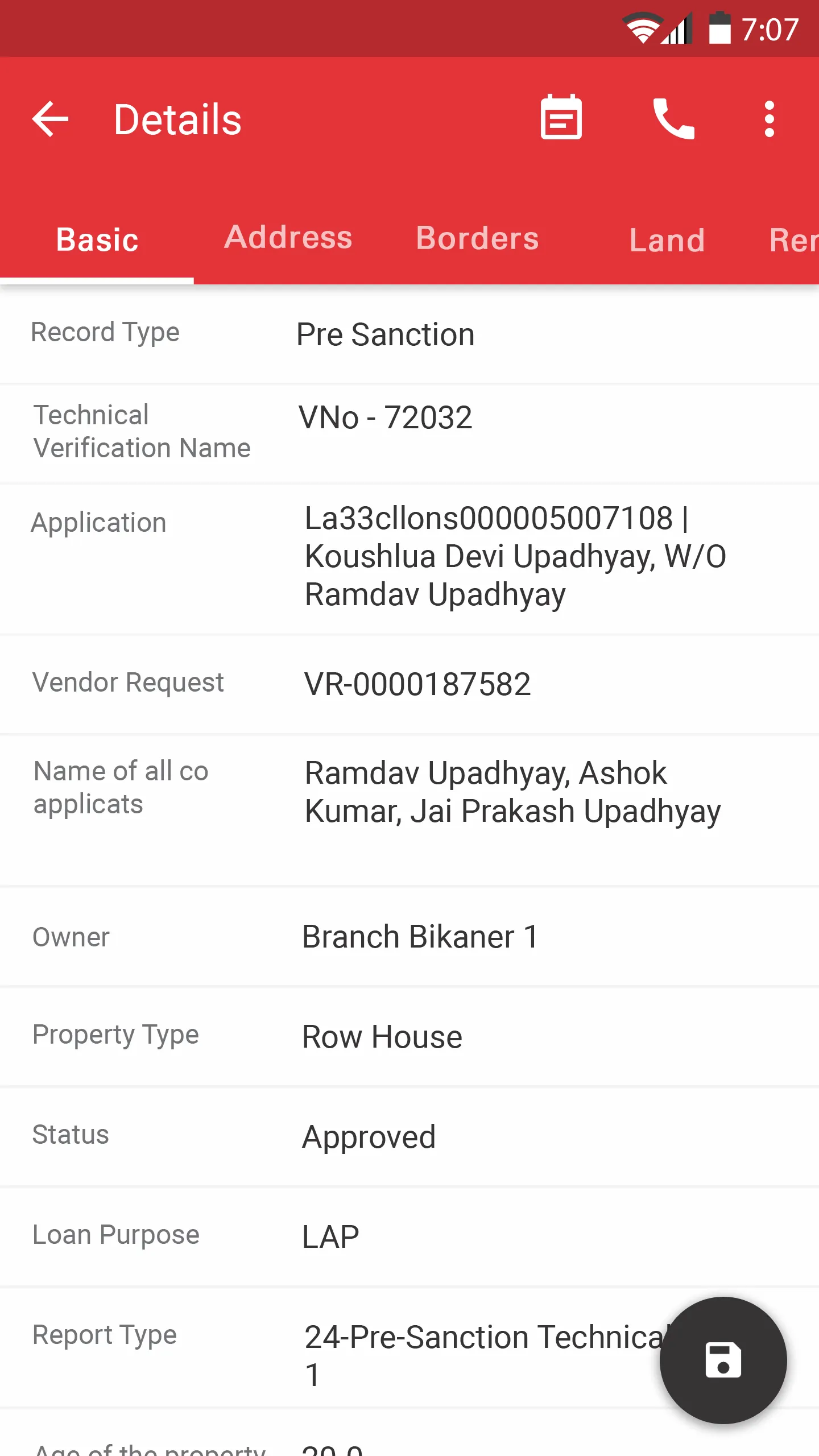Open the overflow menu
819x1456 pixels.
coord(769,119)
